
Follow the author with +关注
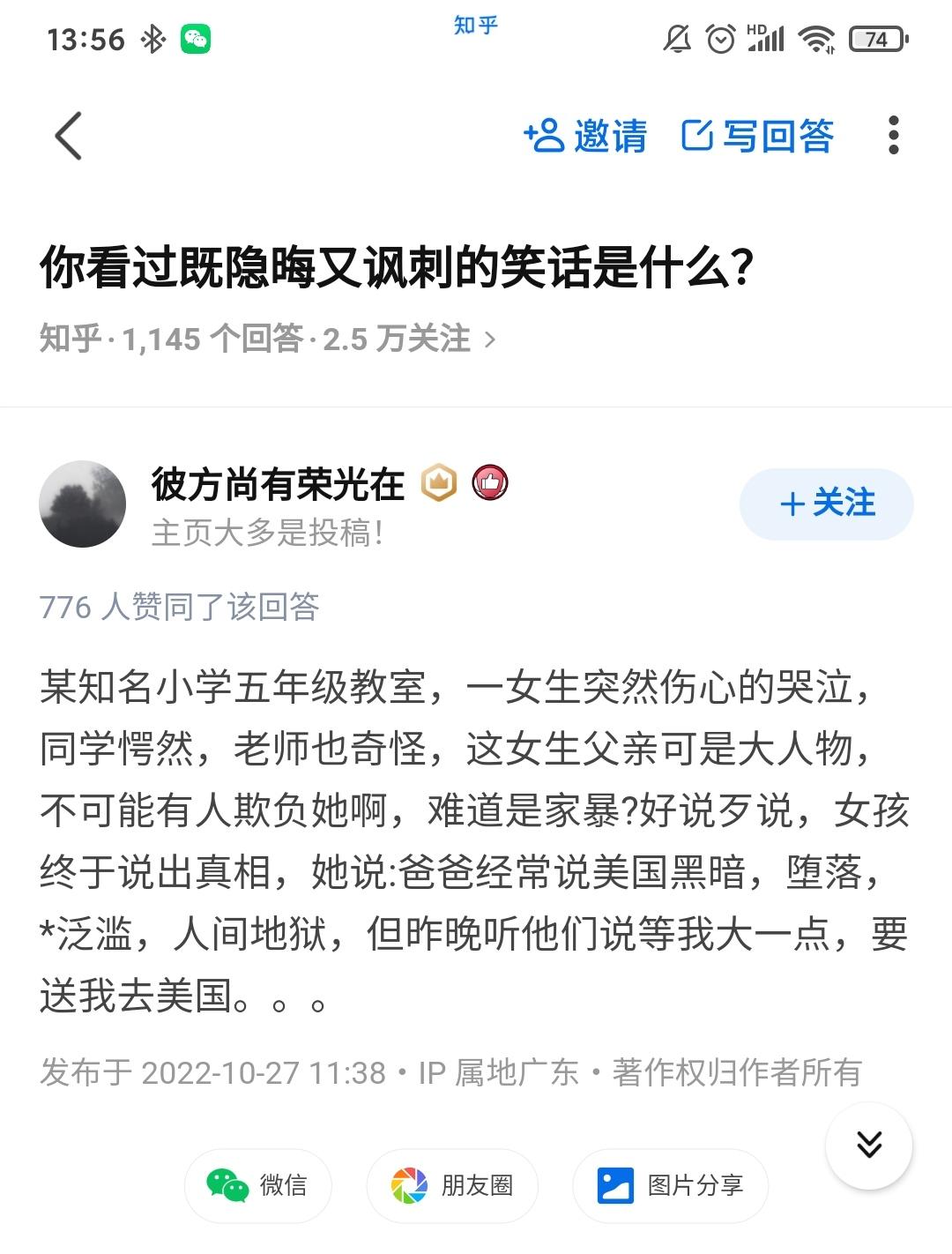coord(826,504)
